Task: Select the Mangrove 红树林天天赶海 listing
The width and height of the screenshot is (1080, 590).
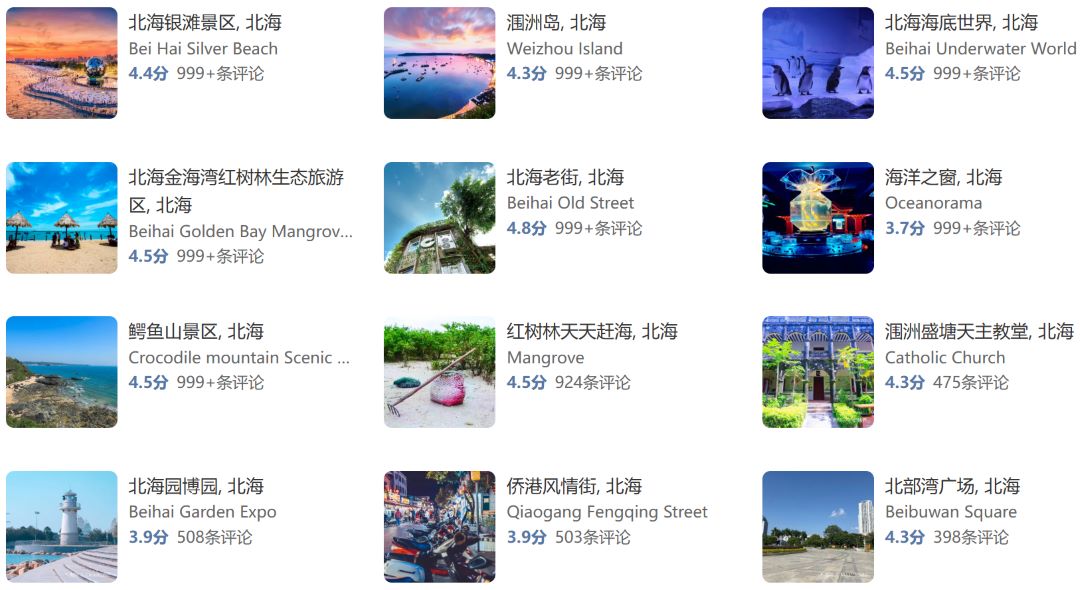Action: tap(591, 332)
